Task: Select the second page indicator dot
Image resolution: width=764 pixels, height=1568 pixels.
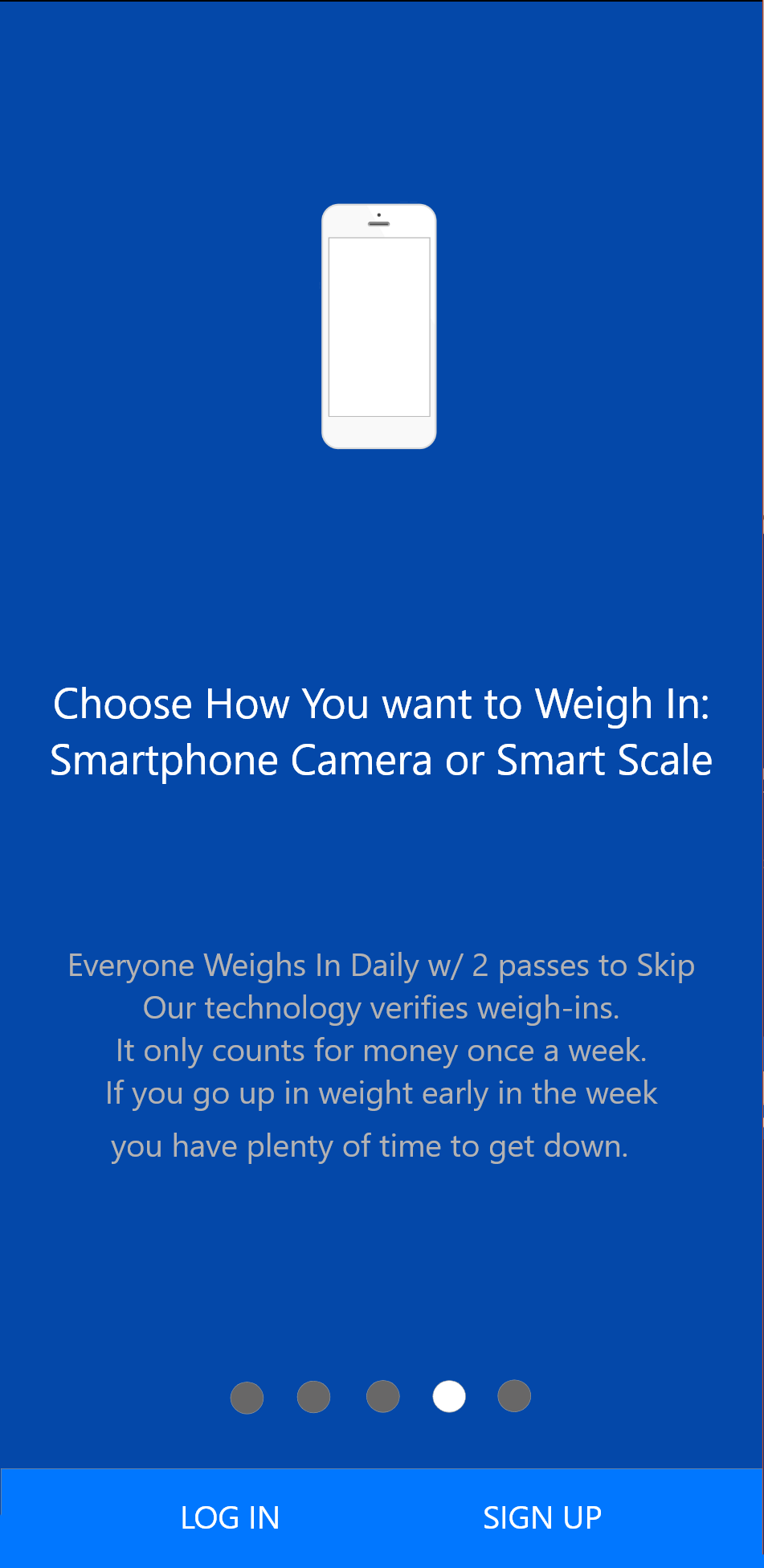Action: (x=313, y=1396)
